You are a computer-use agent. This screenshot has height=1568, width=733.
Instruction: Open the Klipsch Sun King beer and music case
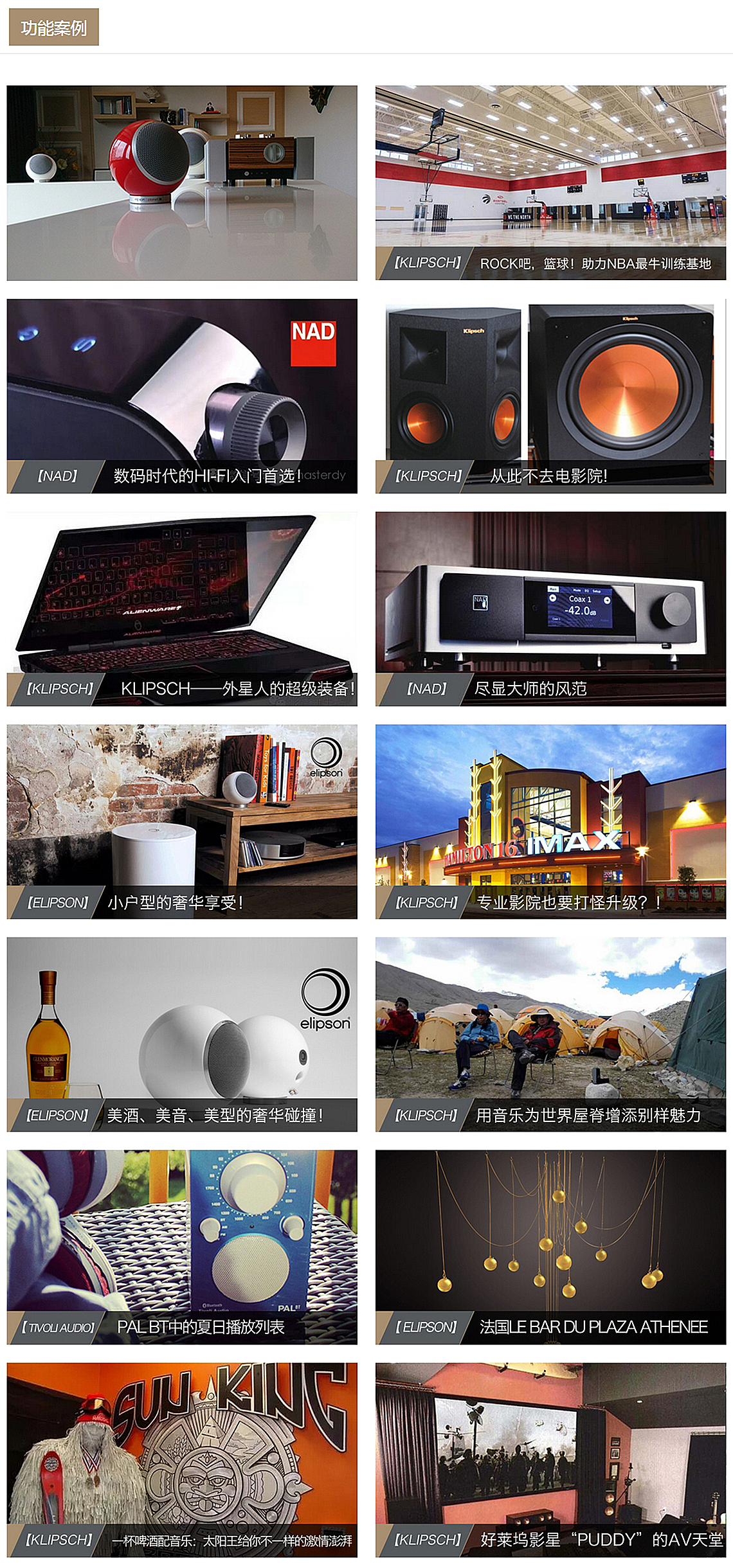click(182, 1459)
